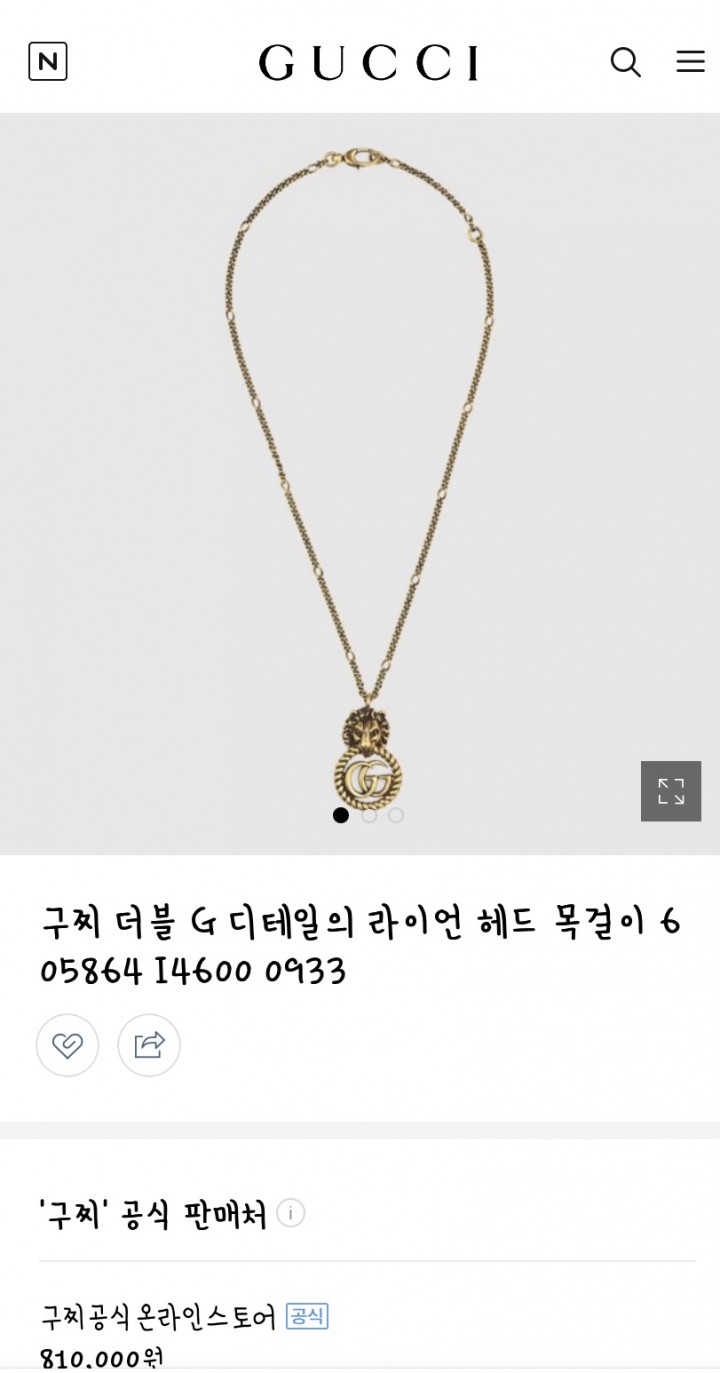The height and width of the screenshot is (1373, 720).
Task: Open 구찌공식 온라인스토어 seller listing
Action: [158, 1317]
